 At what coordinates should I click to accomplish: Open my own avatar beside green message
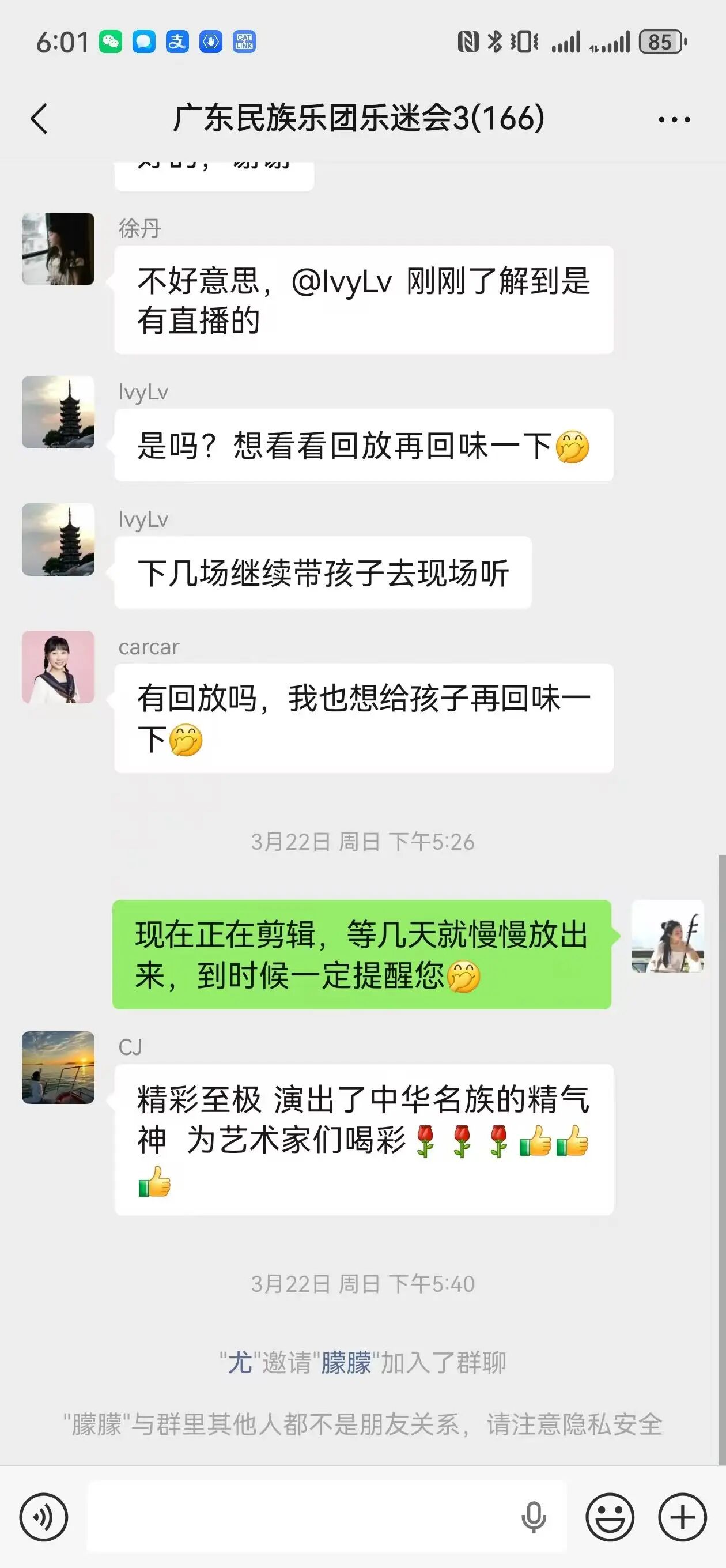point(668,936)
